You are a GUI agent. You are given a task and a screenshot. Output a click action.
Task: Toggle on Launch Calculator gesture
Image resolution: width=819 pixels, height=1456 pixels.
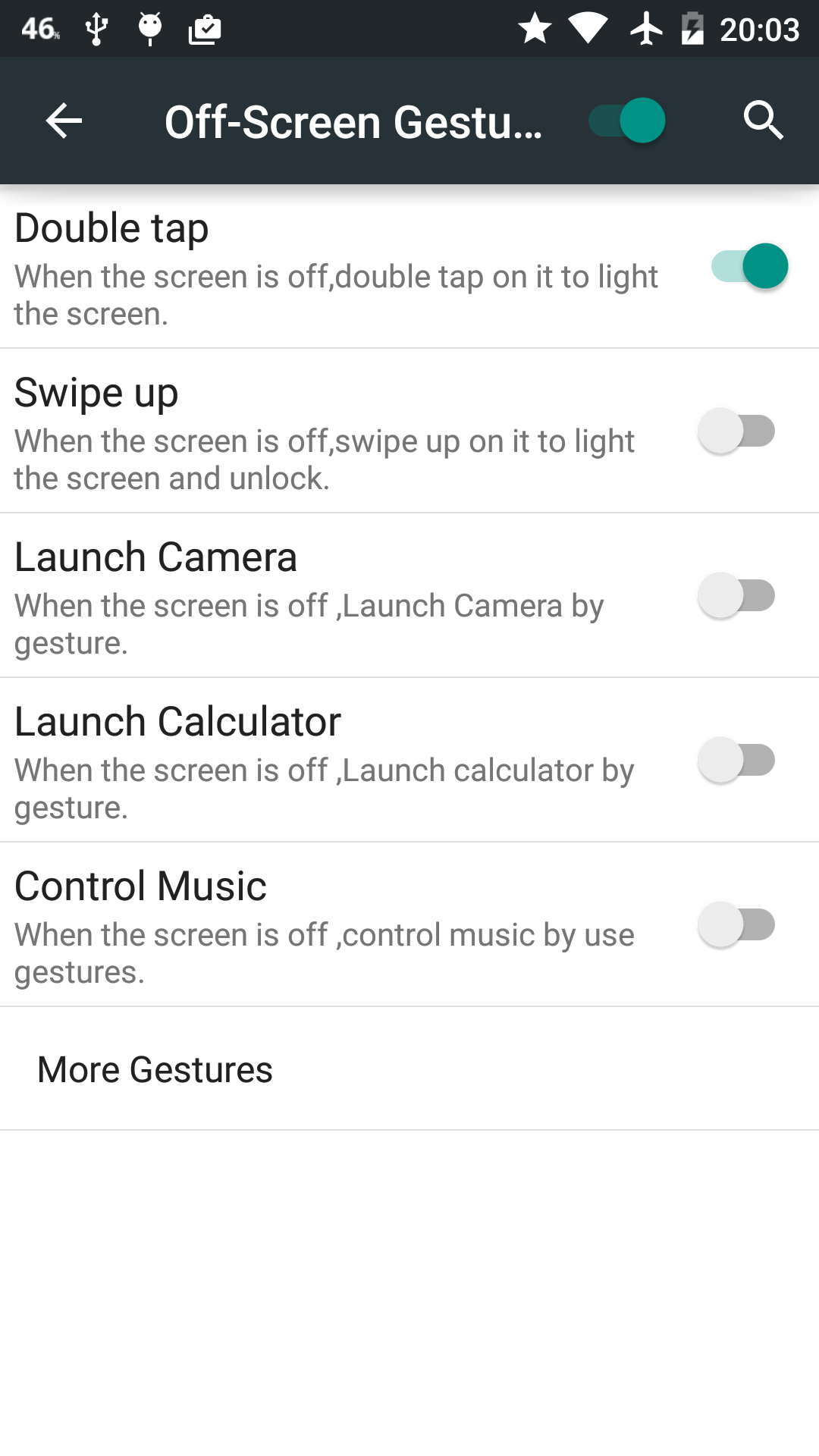coord(736,760)
